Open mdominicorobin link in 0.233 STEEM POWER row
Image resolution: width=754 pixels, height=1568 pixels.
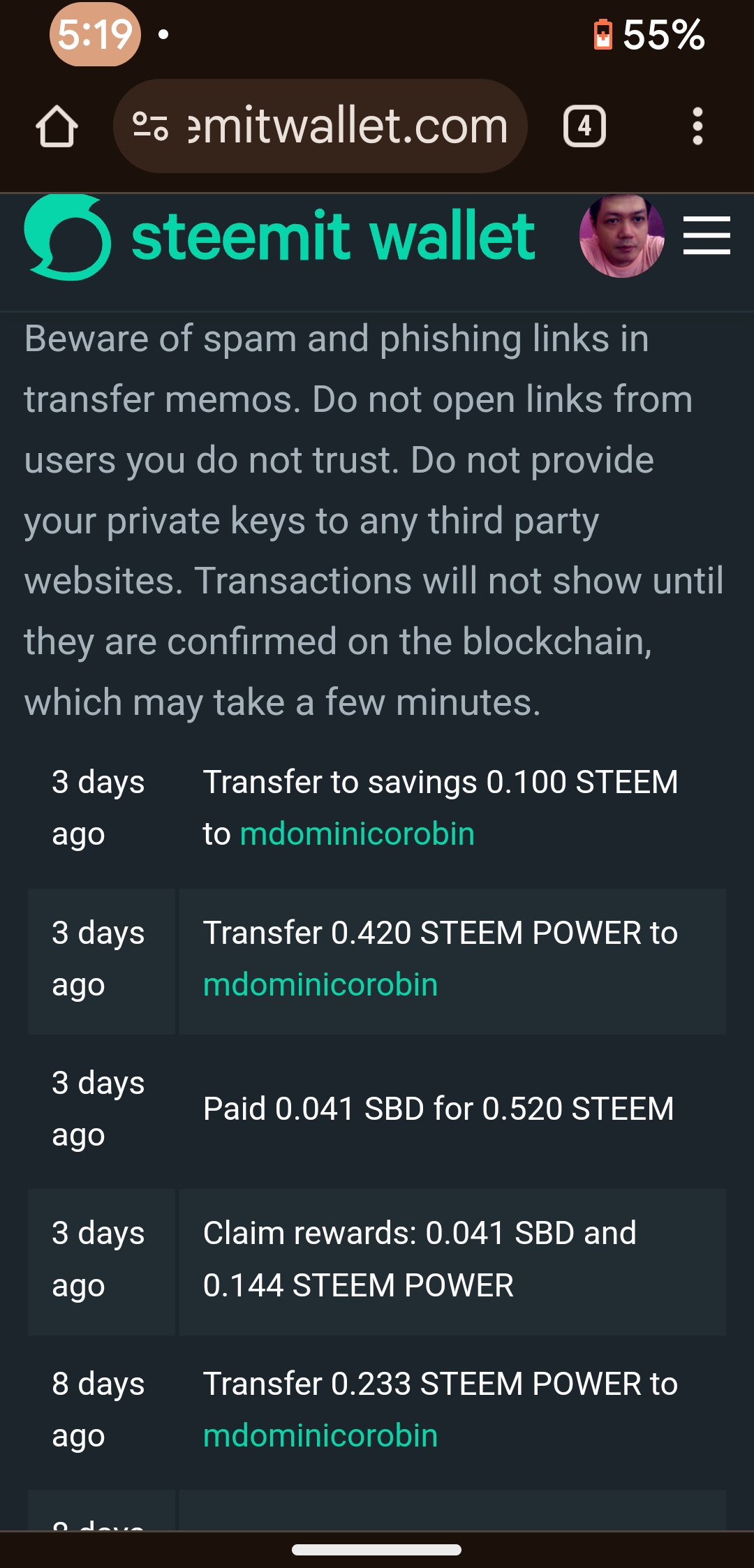coord(320,1435)
